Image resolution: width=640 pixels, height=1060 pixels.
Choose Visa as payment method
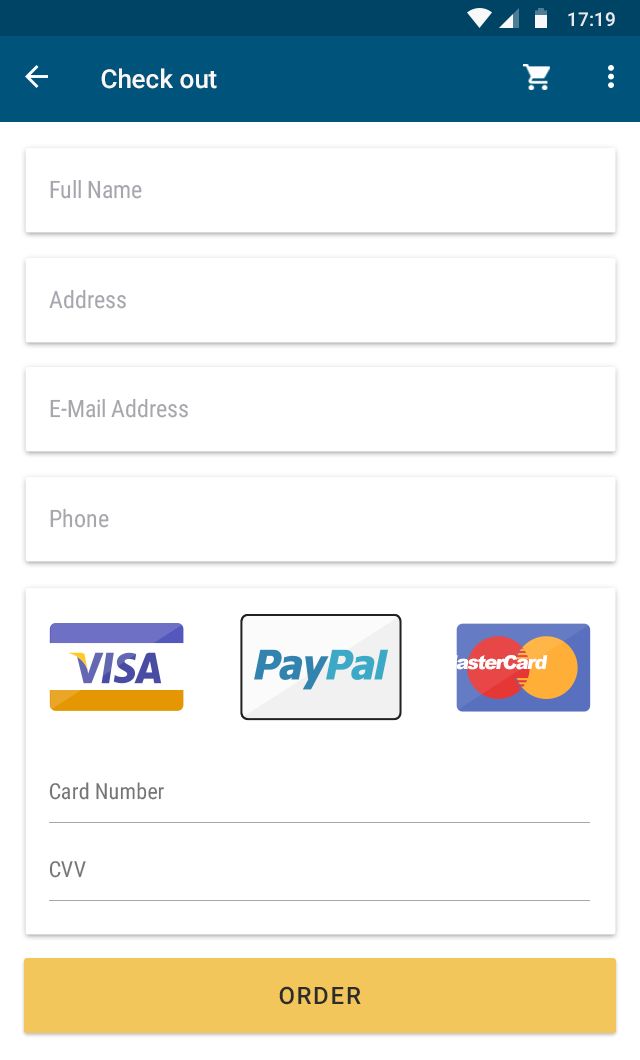[117, 667]
